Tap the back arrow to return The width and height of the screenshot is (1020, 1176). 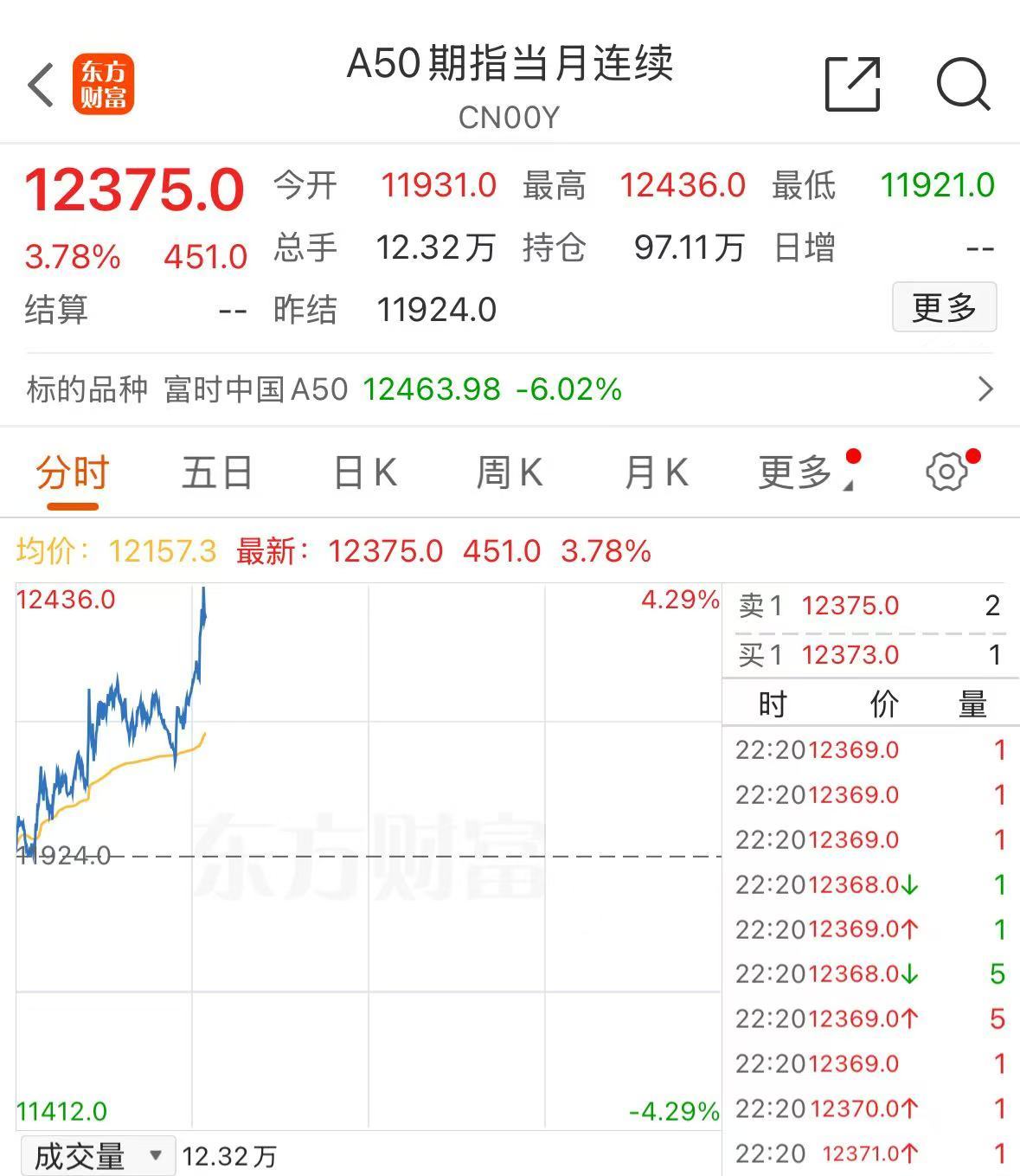[41, 84]
